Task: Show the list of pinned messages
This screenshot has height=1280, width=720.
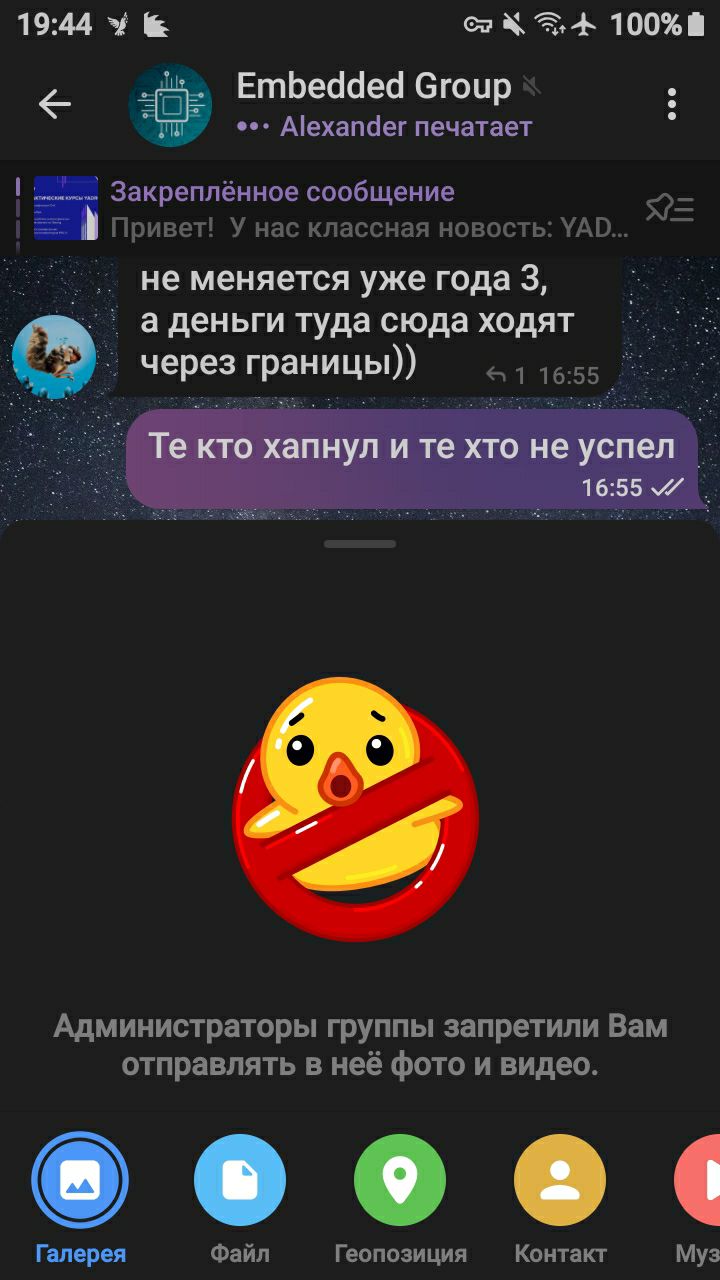Action: pyautogui.click(x=669, y=209)
